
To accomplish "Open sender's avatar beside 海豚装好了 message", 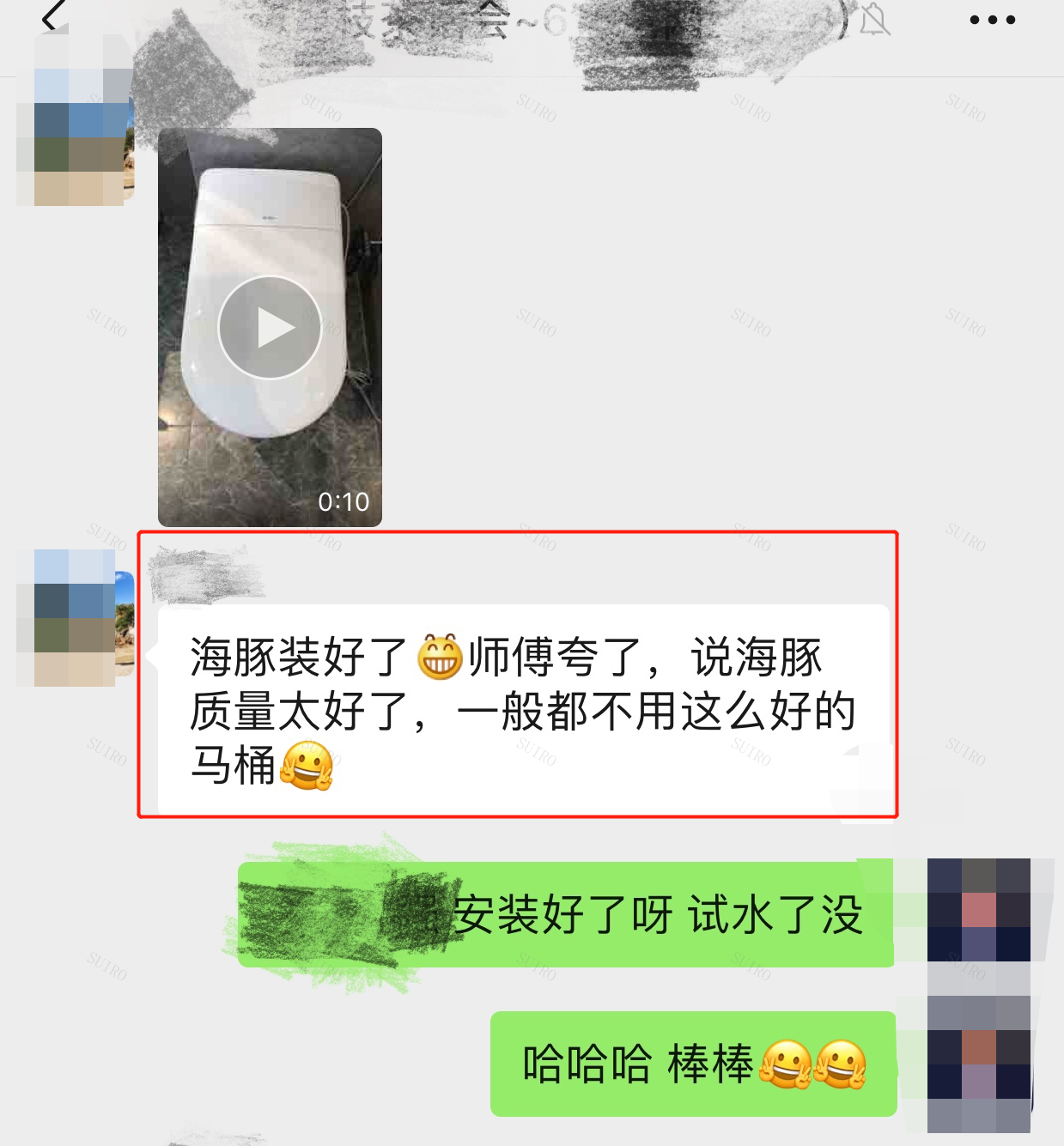I will pos(76,618).
